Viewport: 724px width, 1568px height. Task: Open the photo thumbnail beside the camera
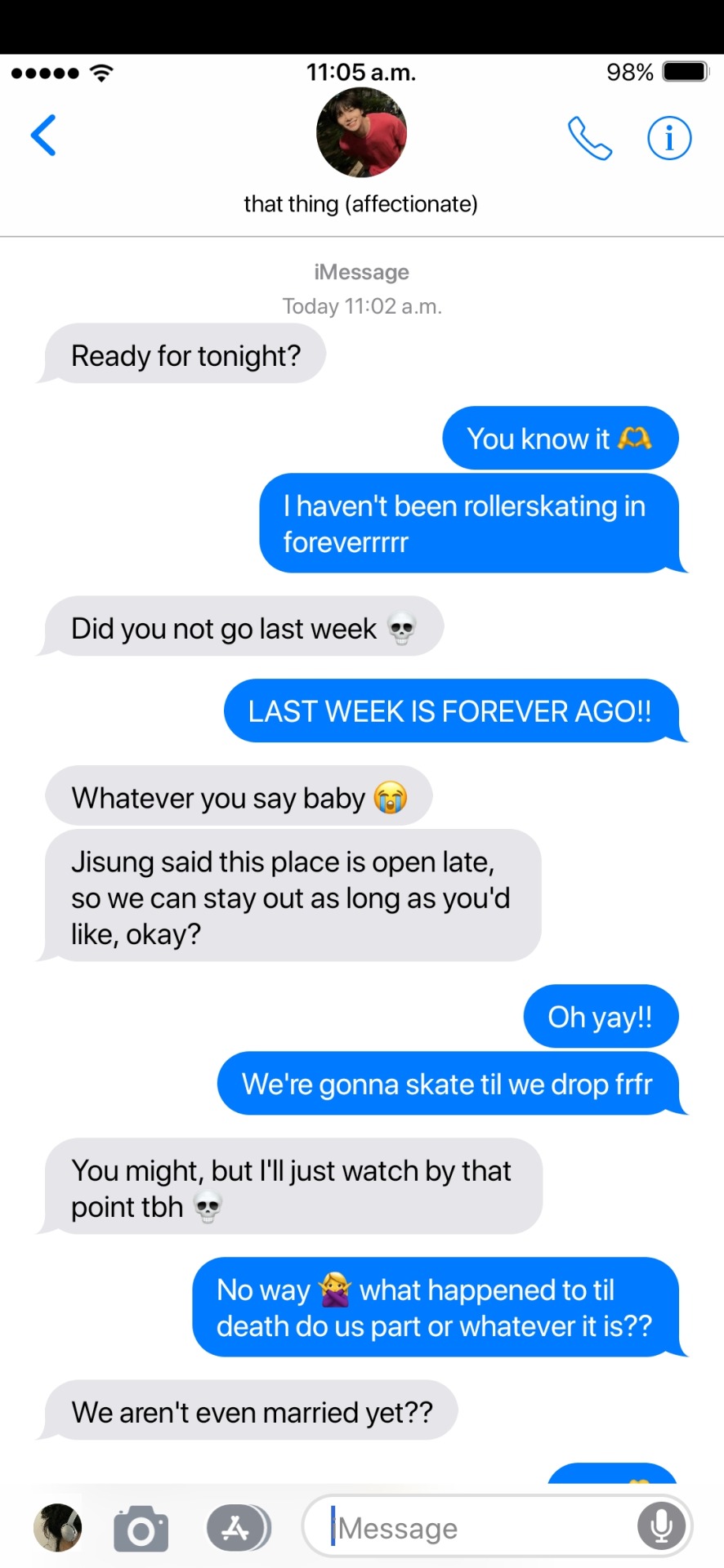pos(57,1527)
